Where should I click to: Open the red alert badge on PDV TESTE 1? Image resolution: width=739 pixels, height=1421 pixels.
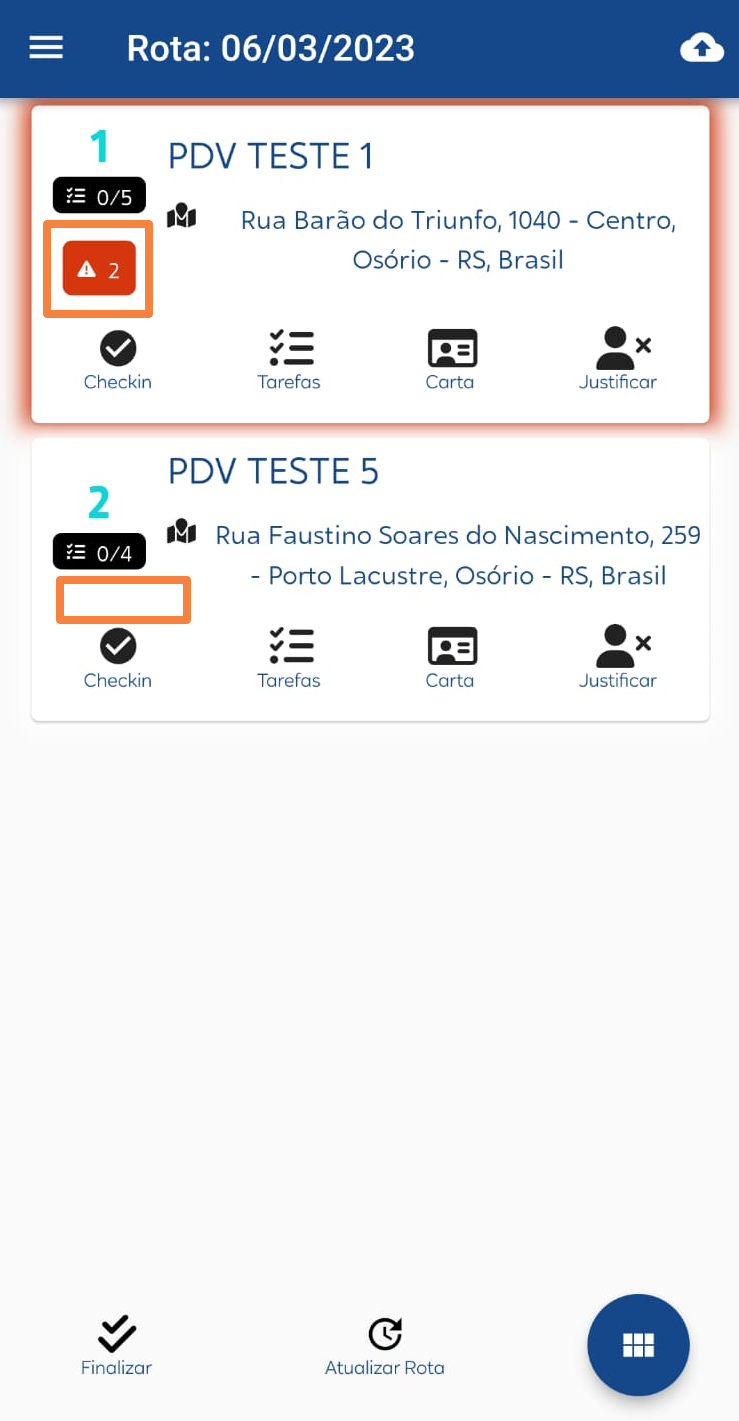click(98, 269)
